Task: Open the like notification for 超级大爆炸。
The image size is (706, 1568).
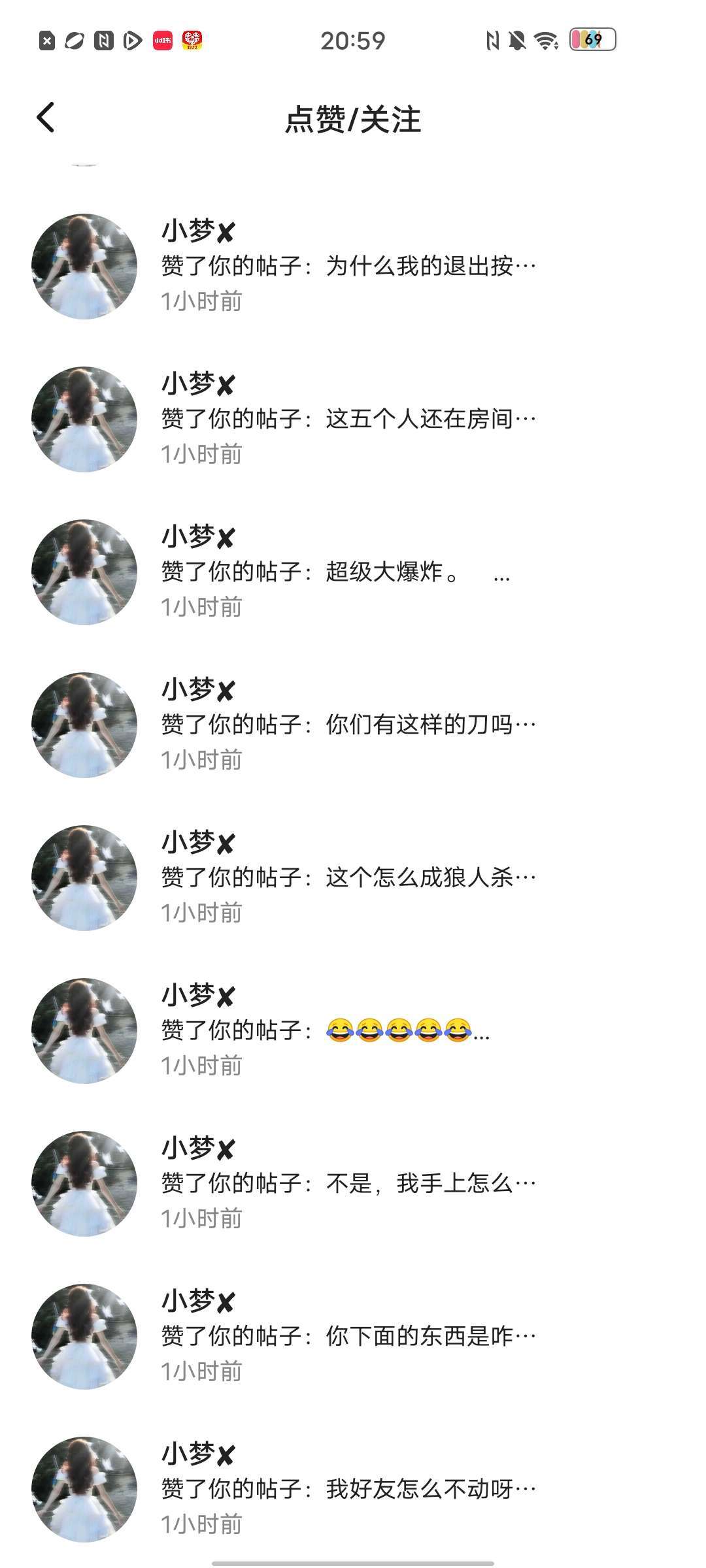Action: pyautogui.click(x=335, y=572)
